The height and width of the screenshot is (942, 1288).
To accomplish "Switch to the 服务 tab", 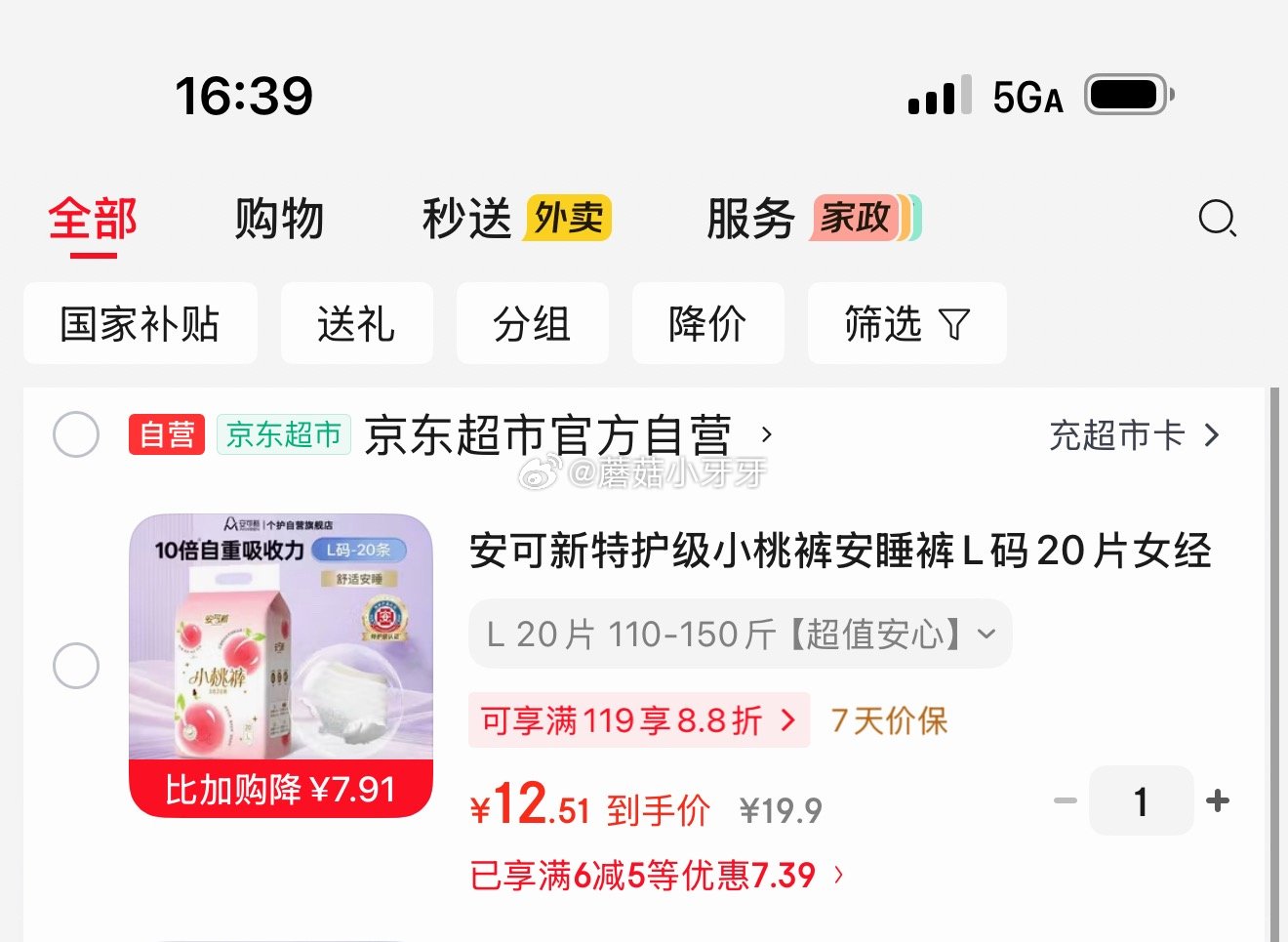I will (x=814, y=219).
